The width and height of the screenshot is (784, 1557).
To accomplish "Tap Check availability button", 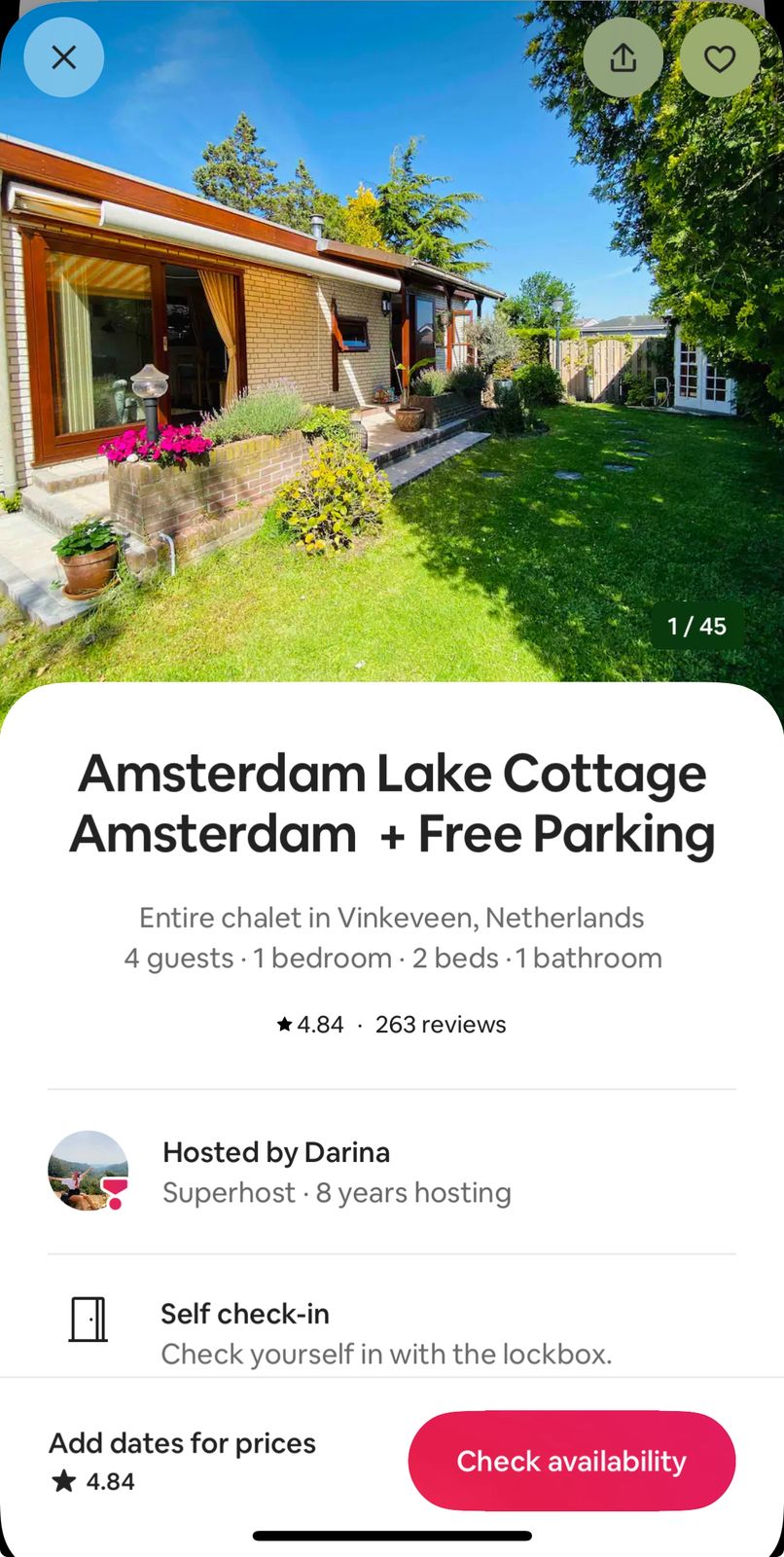I will coord(571,1461).
